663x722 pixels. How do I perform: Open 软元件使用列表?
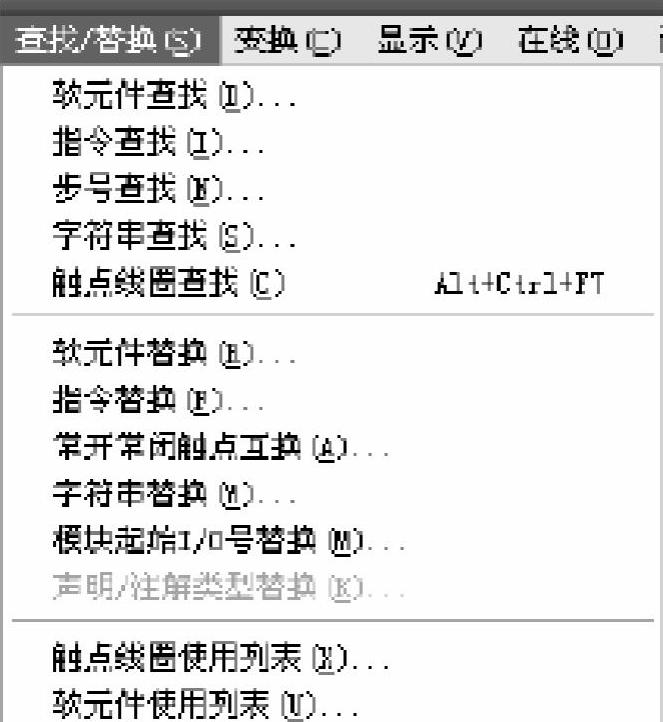[200, 704]
